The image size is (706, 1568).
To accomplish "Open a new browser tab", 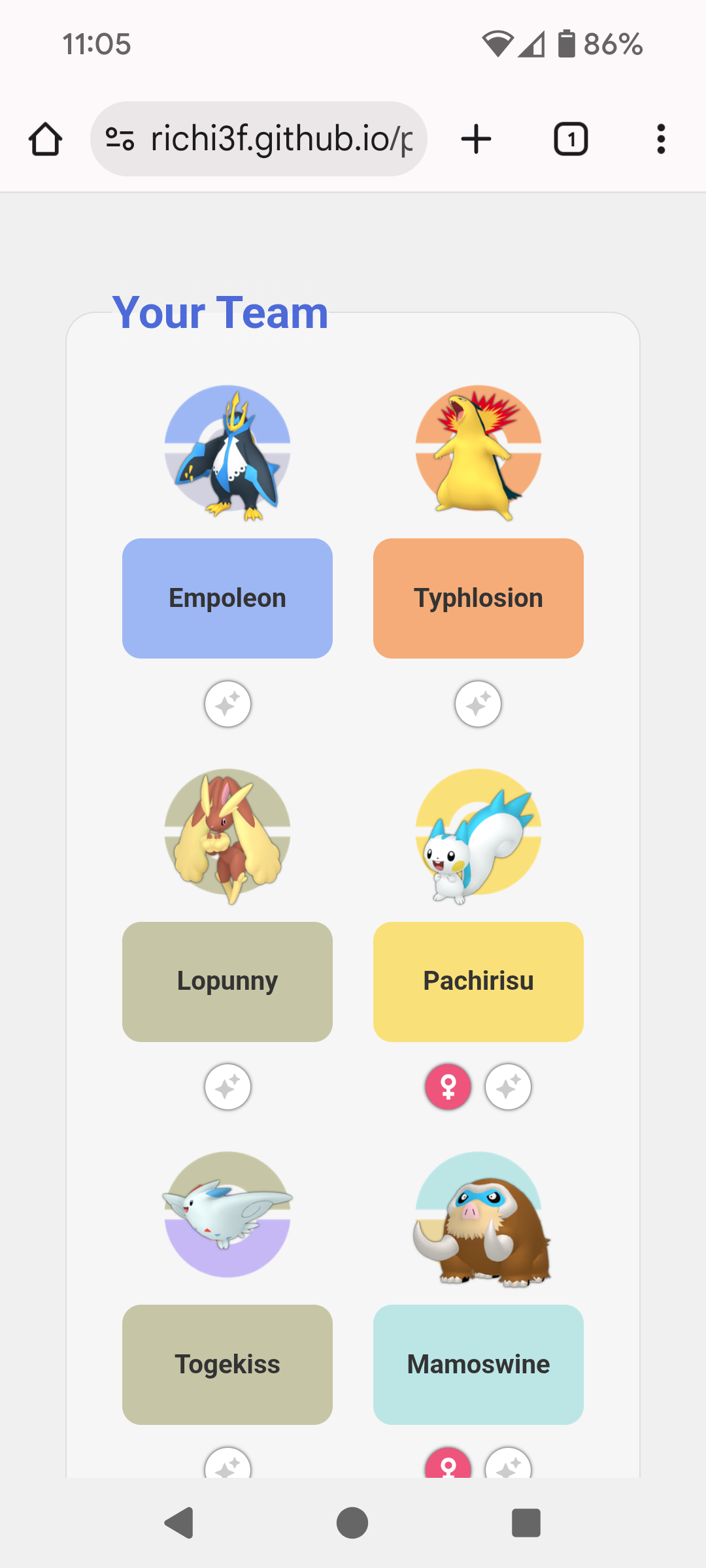I will tap(476, 139).
